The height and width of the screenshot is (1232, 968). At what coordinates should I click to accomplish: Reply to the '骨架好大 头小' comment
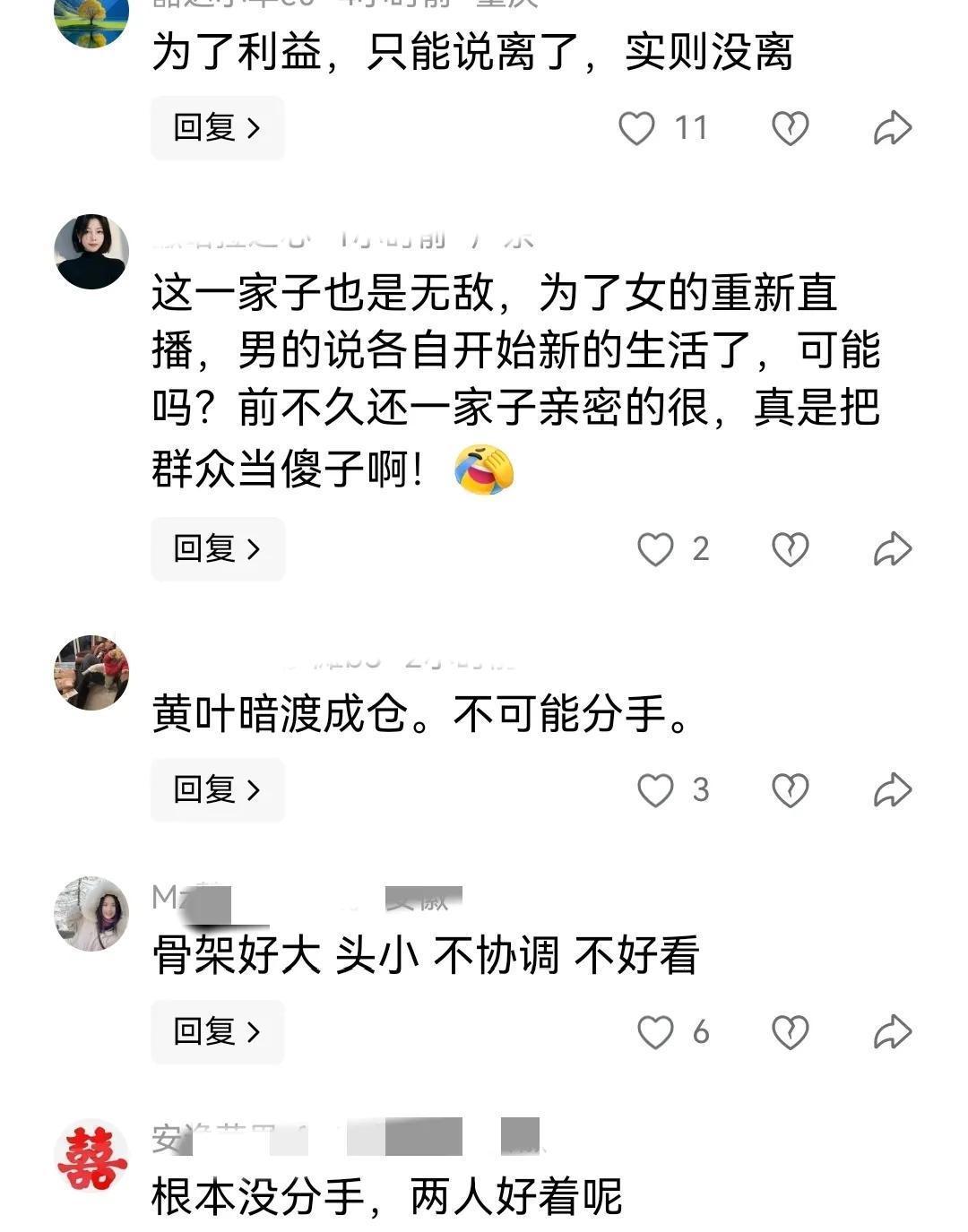(218, 1032)
